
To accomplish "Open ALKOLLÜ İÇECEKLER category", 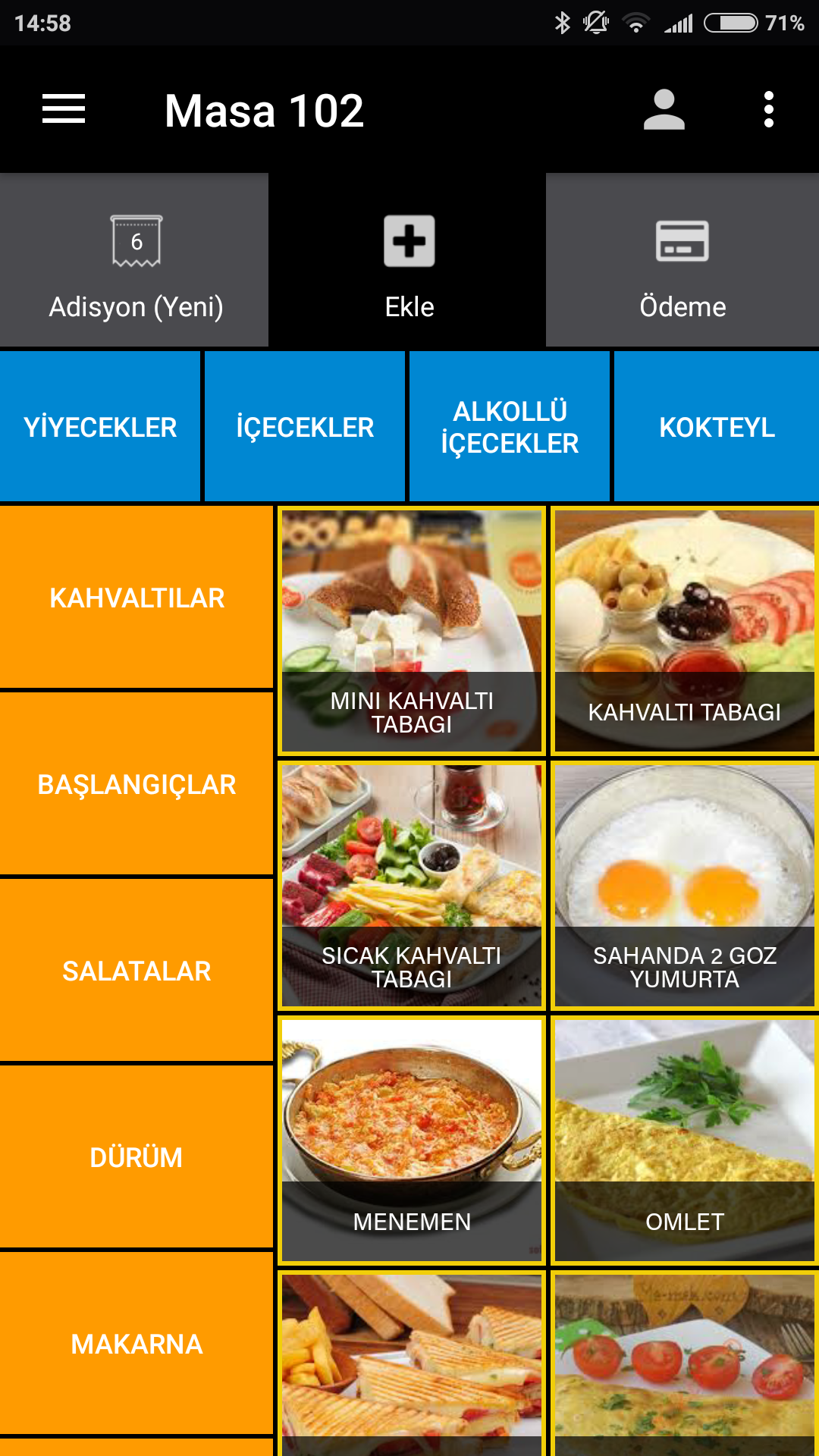I will pyautogui.click(x=510, y=426).
